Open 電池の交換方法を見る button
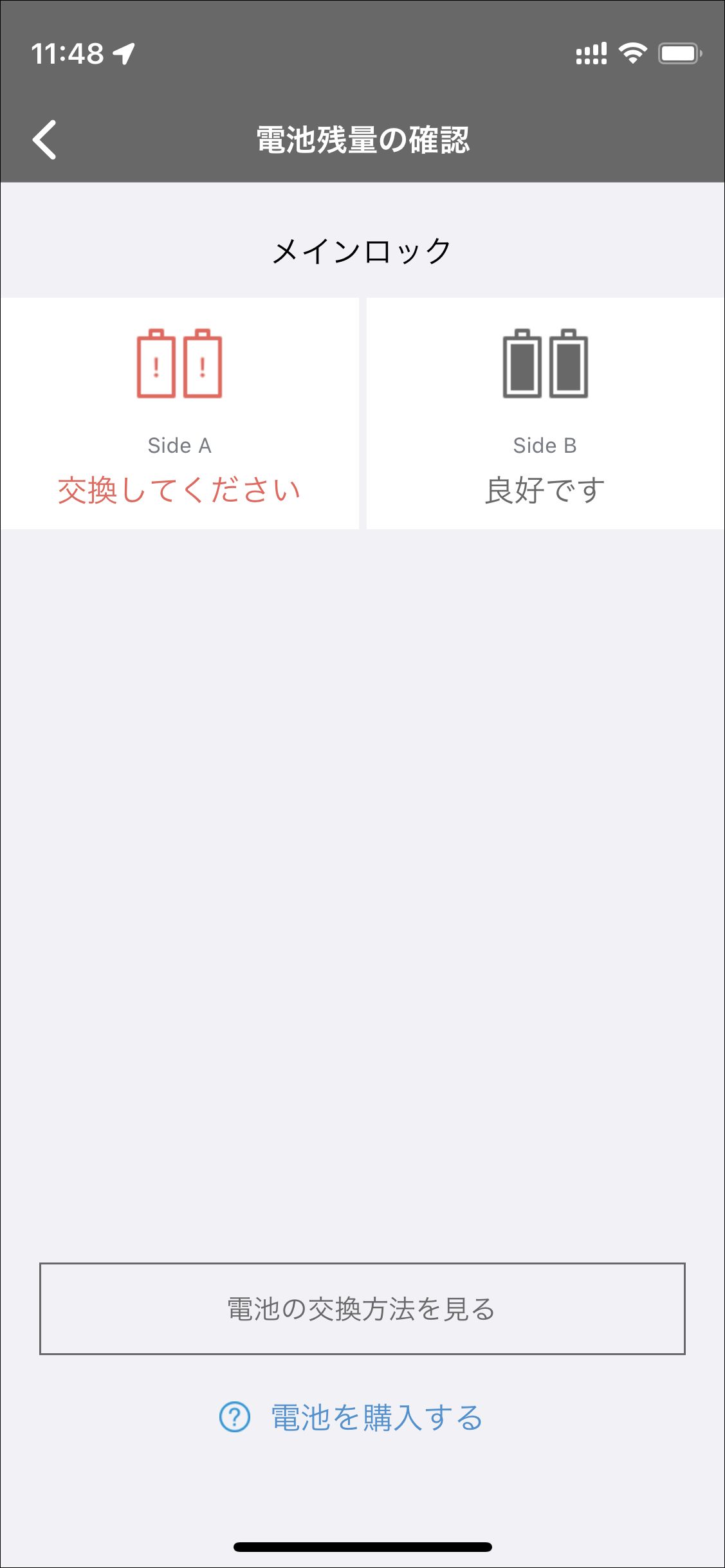 [362, 1309]
